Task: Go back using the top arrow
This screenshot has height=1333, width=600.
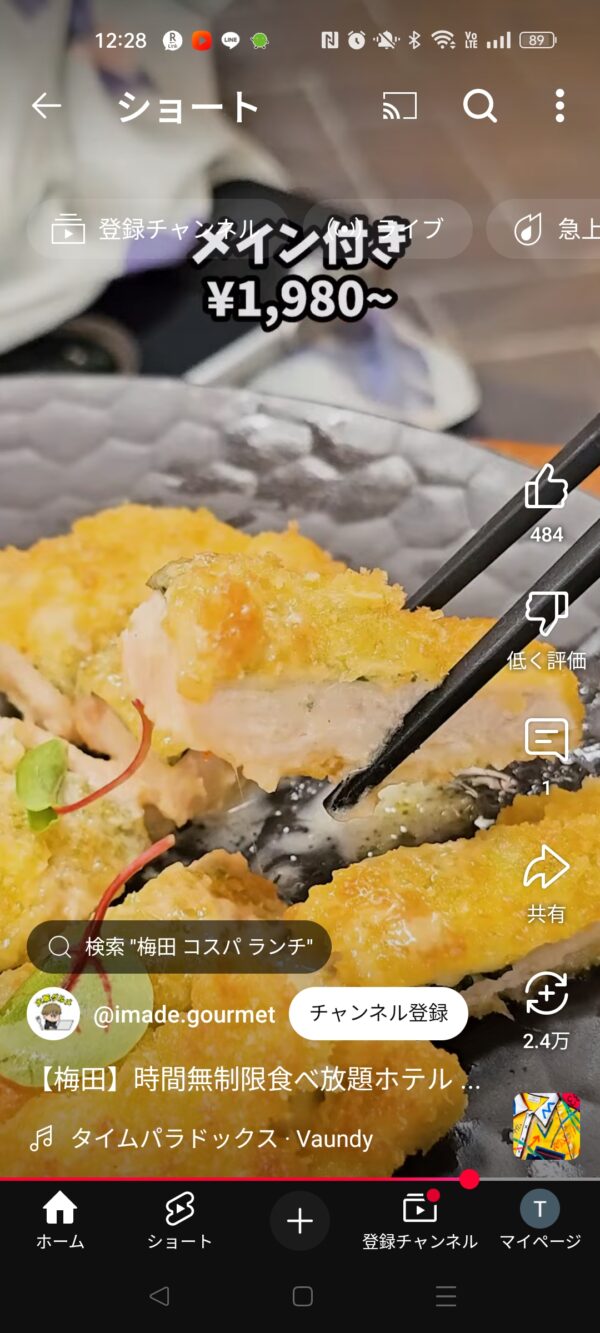Action: tap(46, 106)
